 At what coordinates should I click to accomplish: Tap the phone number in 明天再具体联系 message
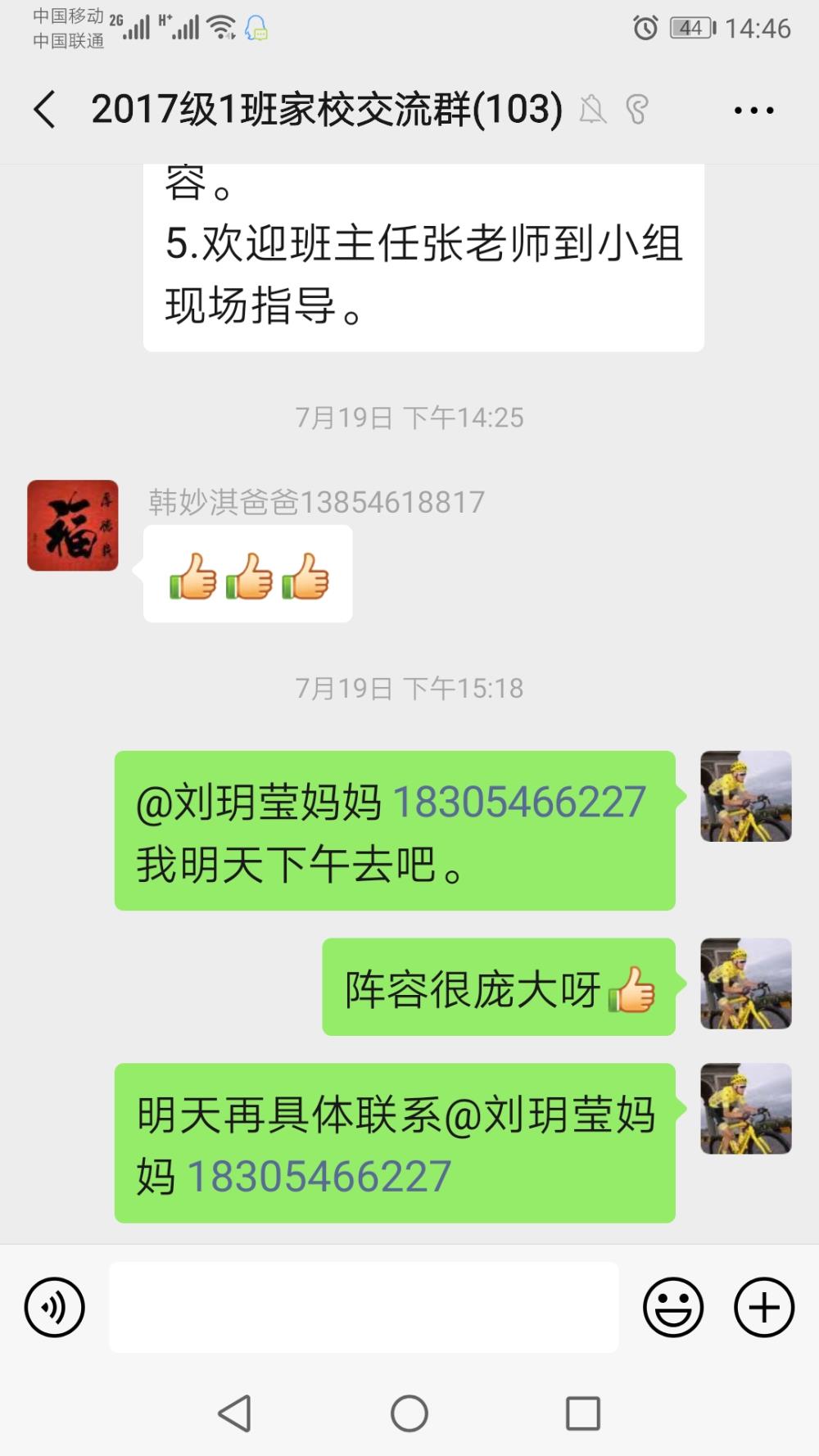pos(319,1177)
